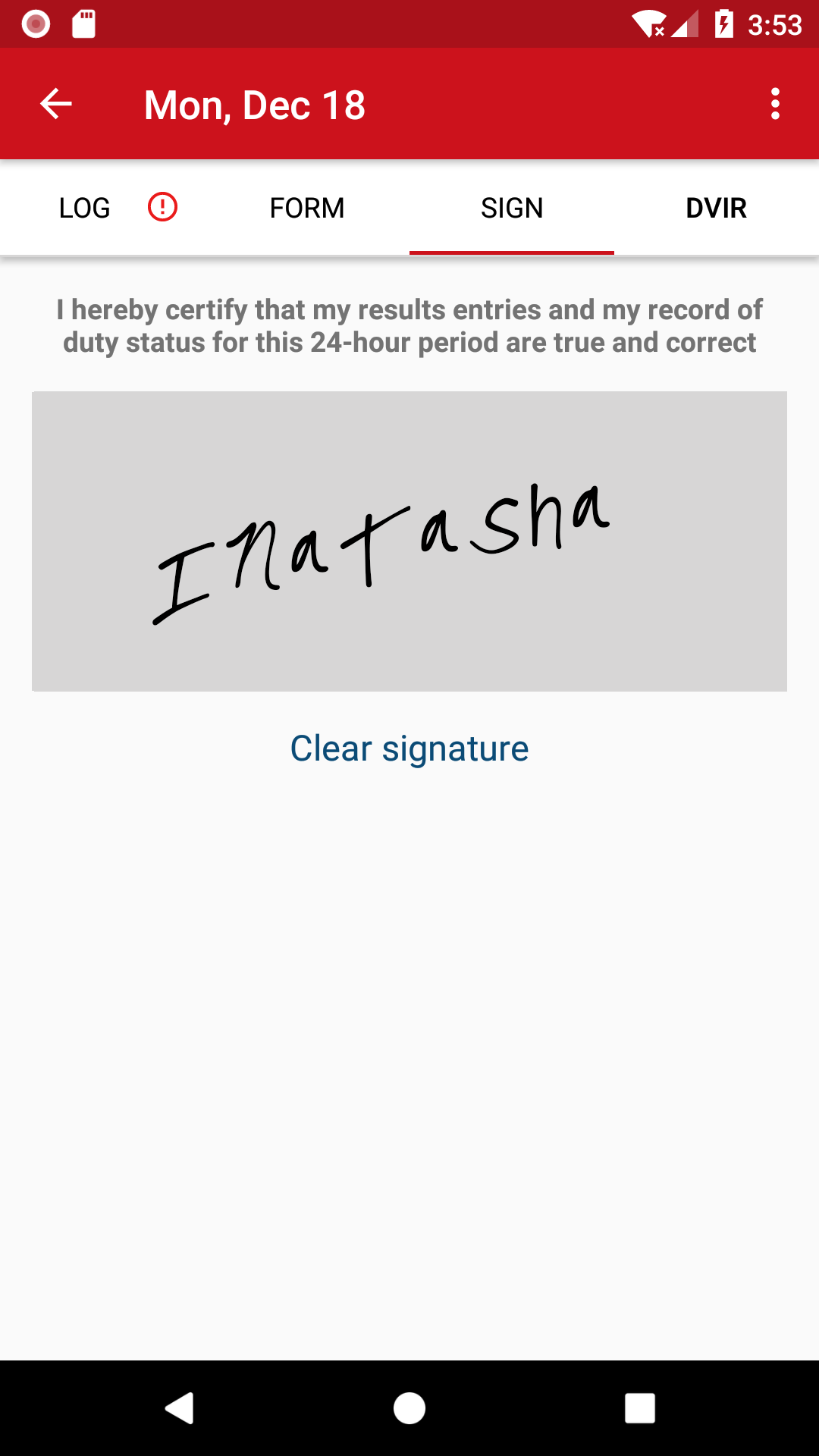Go back using the app bar arrow

(56, 104)
